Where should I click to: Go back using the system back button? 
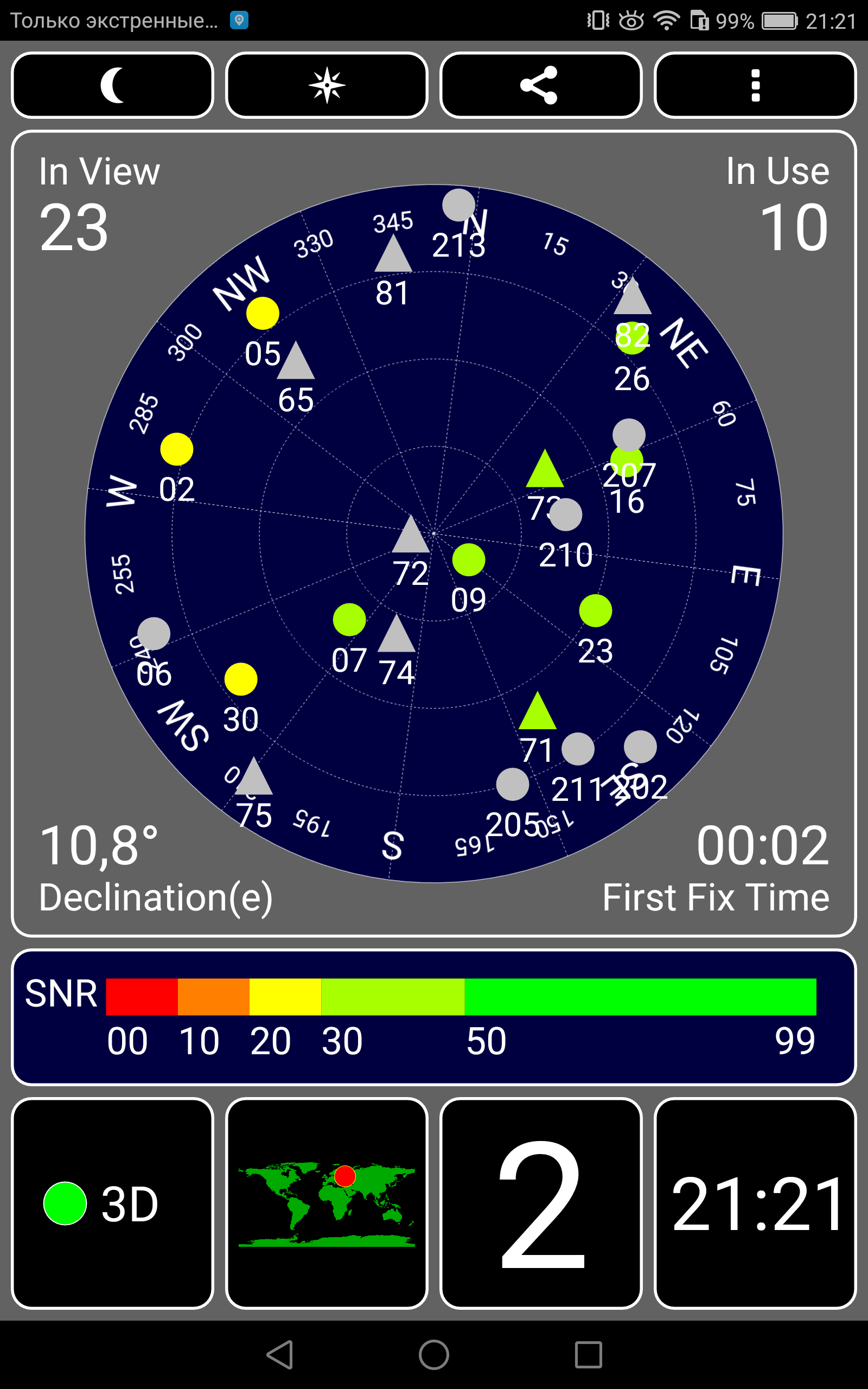tap(280, 1355)
